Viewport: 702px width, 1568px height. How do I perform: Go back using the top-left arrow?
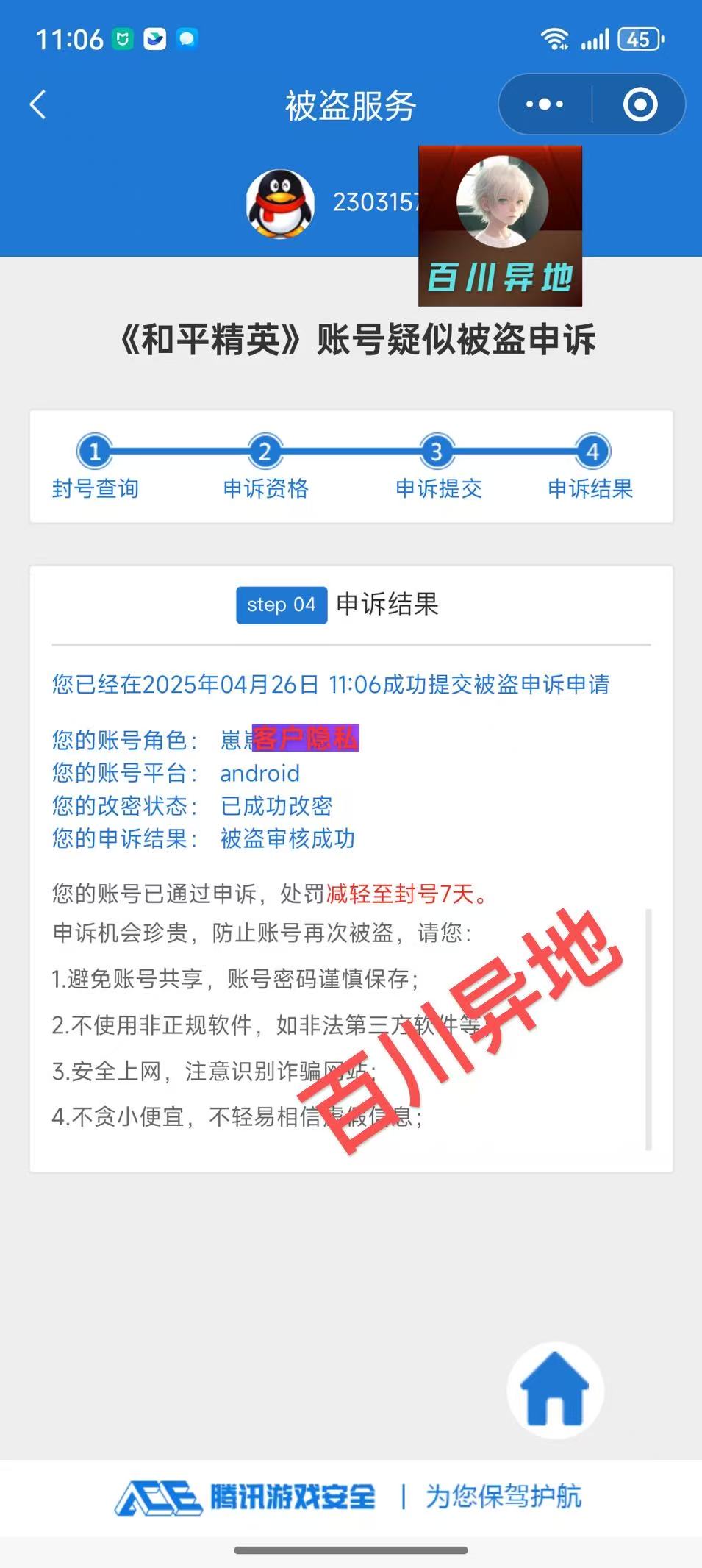coord(38,104)
